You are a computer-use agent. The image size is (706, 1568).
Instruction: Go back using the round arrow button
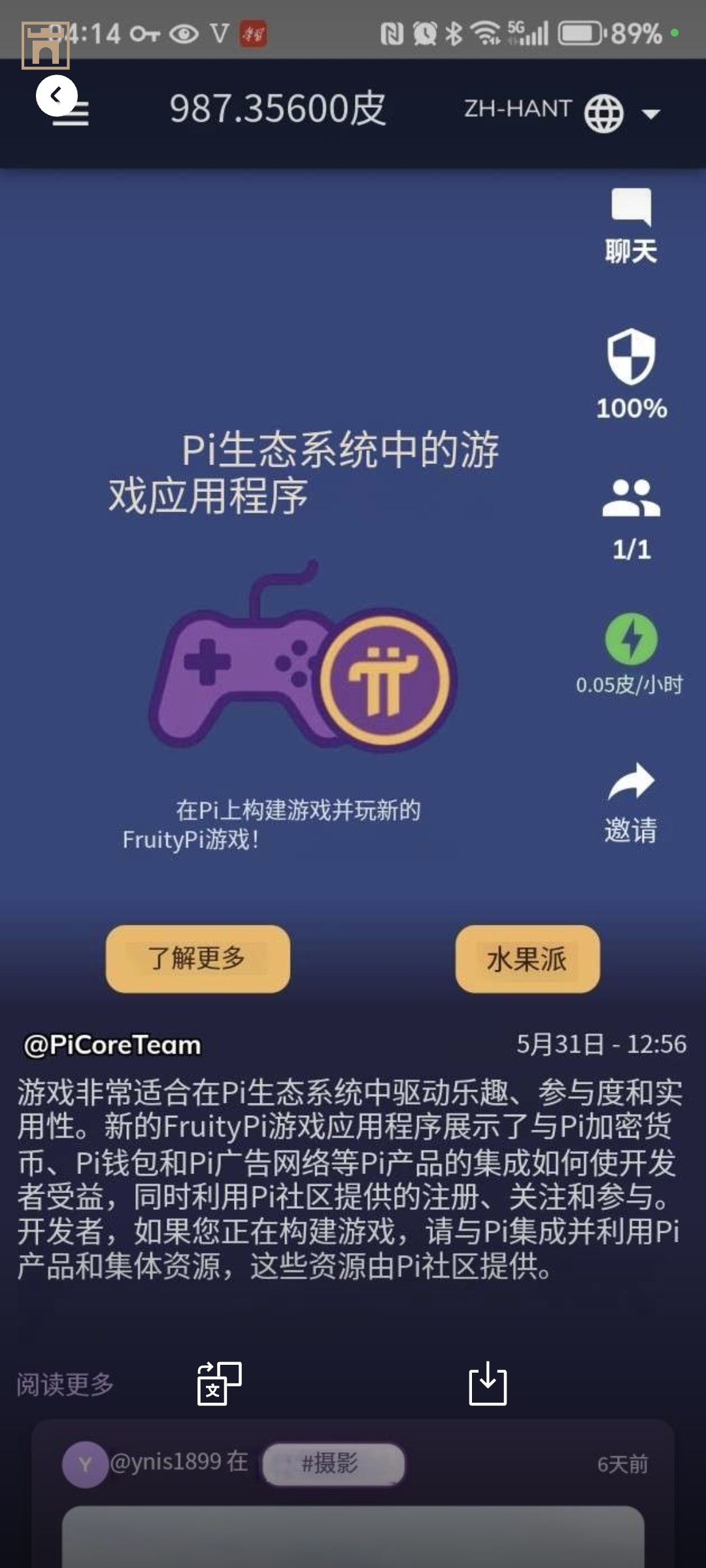pyautogui.click(x=56, y=96)
